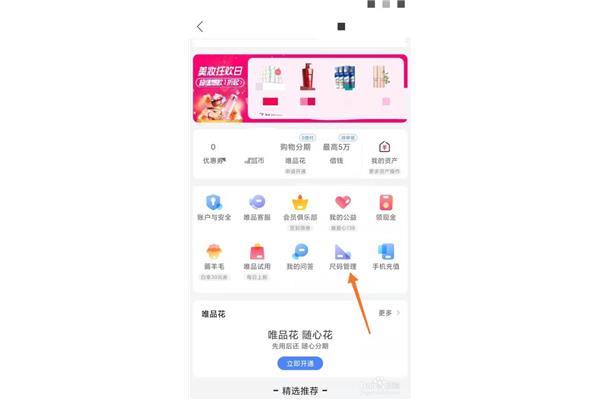Open the 美妆狂欢日 promotional banner

tap(300, 88)
